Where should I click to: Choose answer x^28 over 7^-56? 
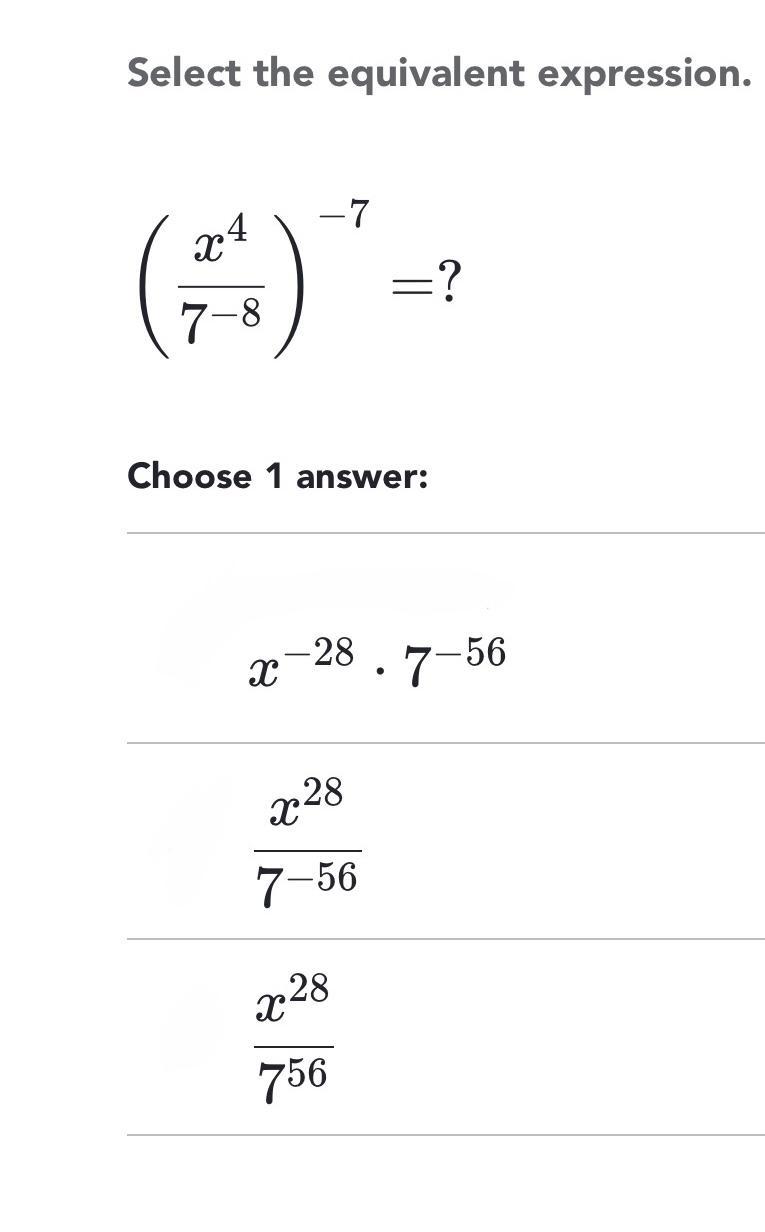(x=307, y=843)
